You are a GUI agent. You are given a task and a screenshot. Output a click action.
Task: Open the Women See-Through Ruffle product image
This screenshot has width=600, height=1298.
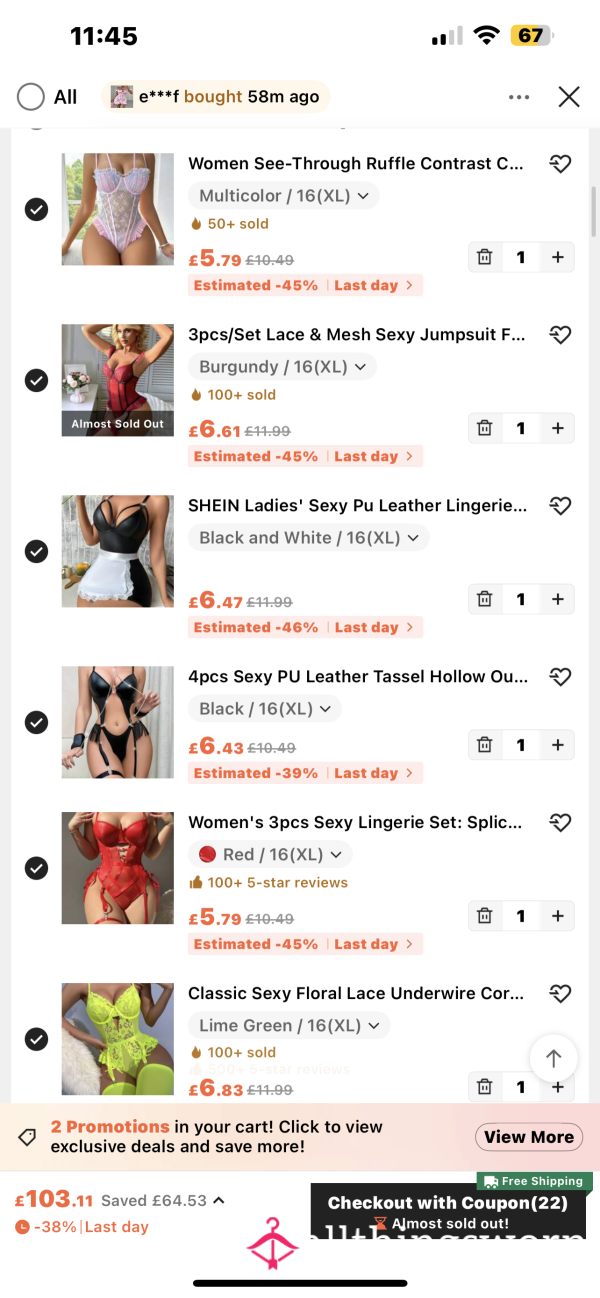(118, 209)
